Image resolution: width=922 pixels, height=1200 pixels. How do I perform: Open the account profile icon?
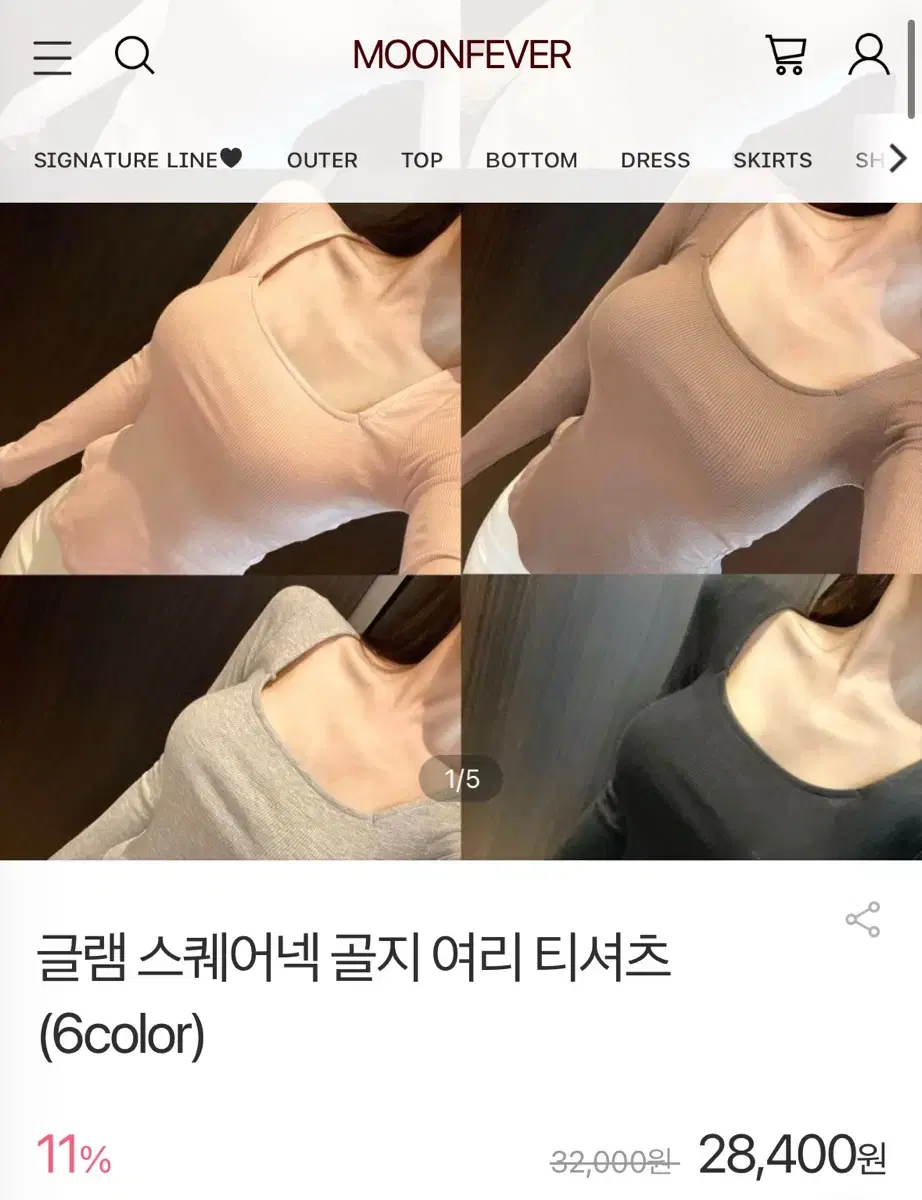pyautogui.click(x=868, y=57)
